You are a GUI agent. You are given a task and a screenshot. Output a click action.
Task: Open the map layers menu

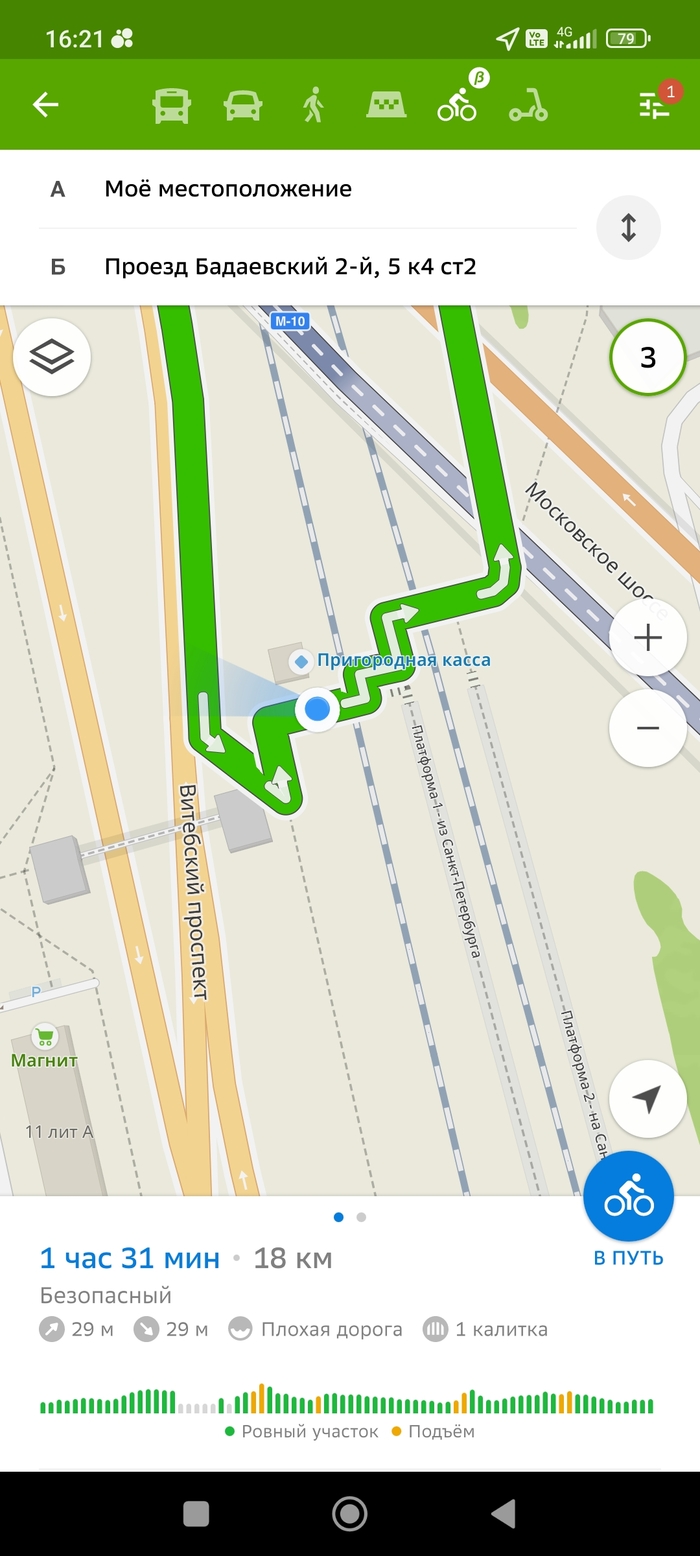52,357
